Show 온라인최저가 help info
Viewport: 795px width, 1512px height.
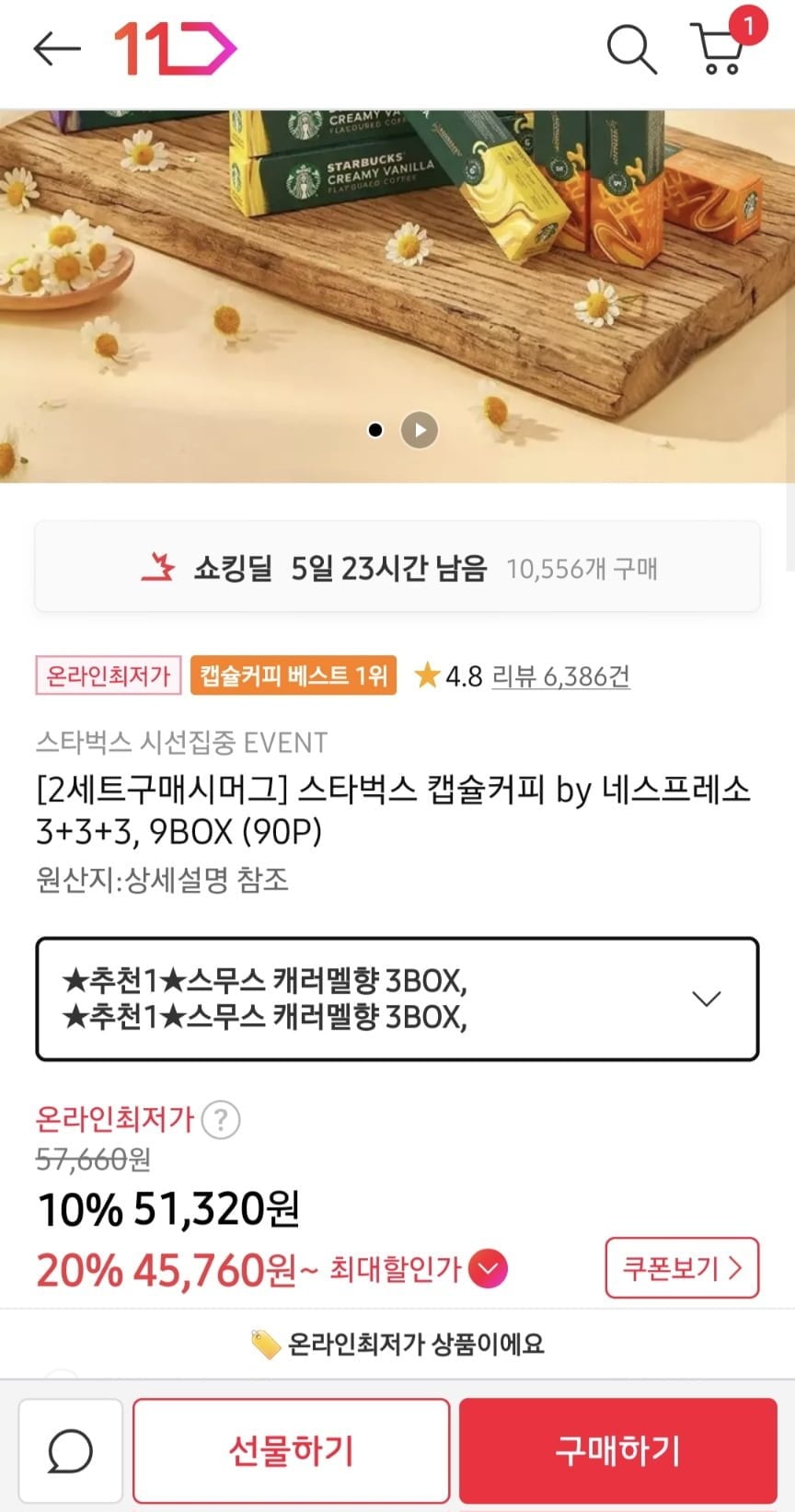tap(221, 1120)
